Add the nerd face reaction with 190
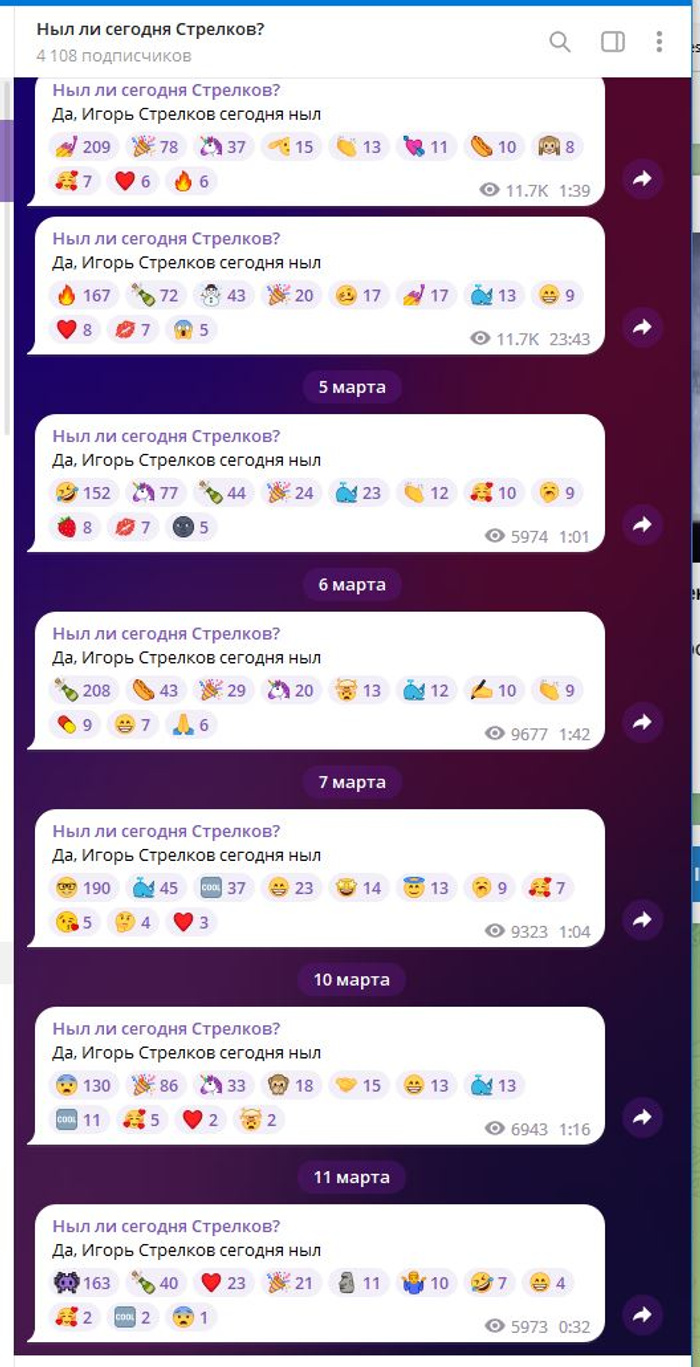This screenshot has width=700, height=1367. coord(85,888)
